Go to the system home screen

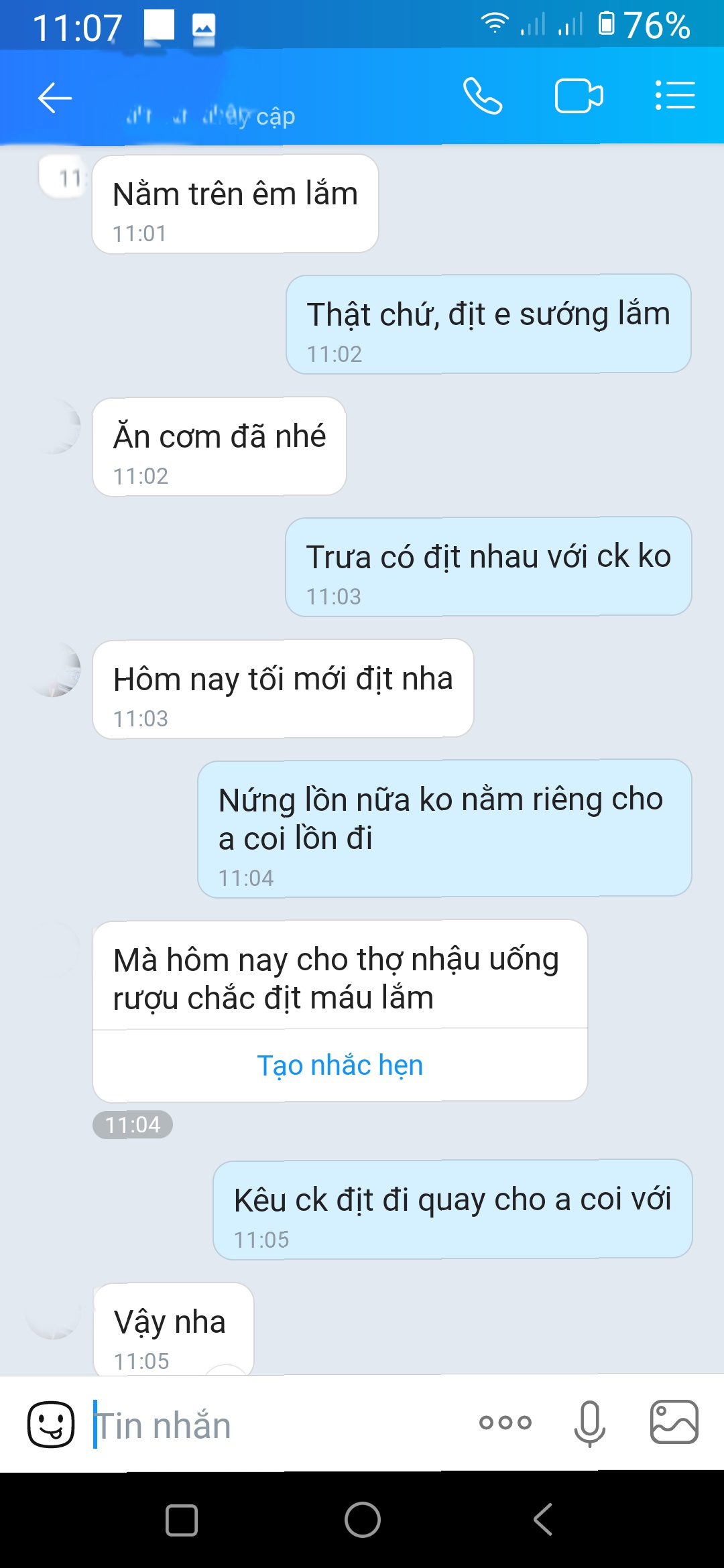point(363,1520)
